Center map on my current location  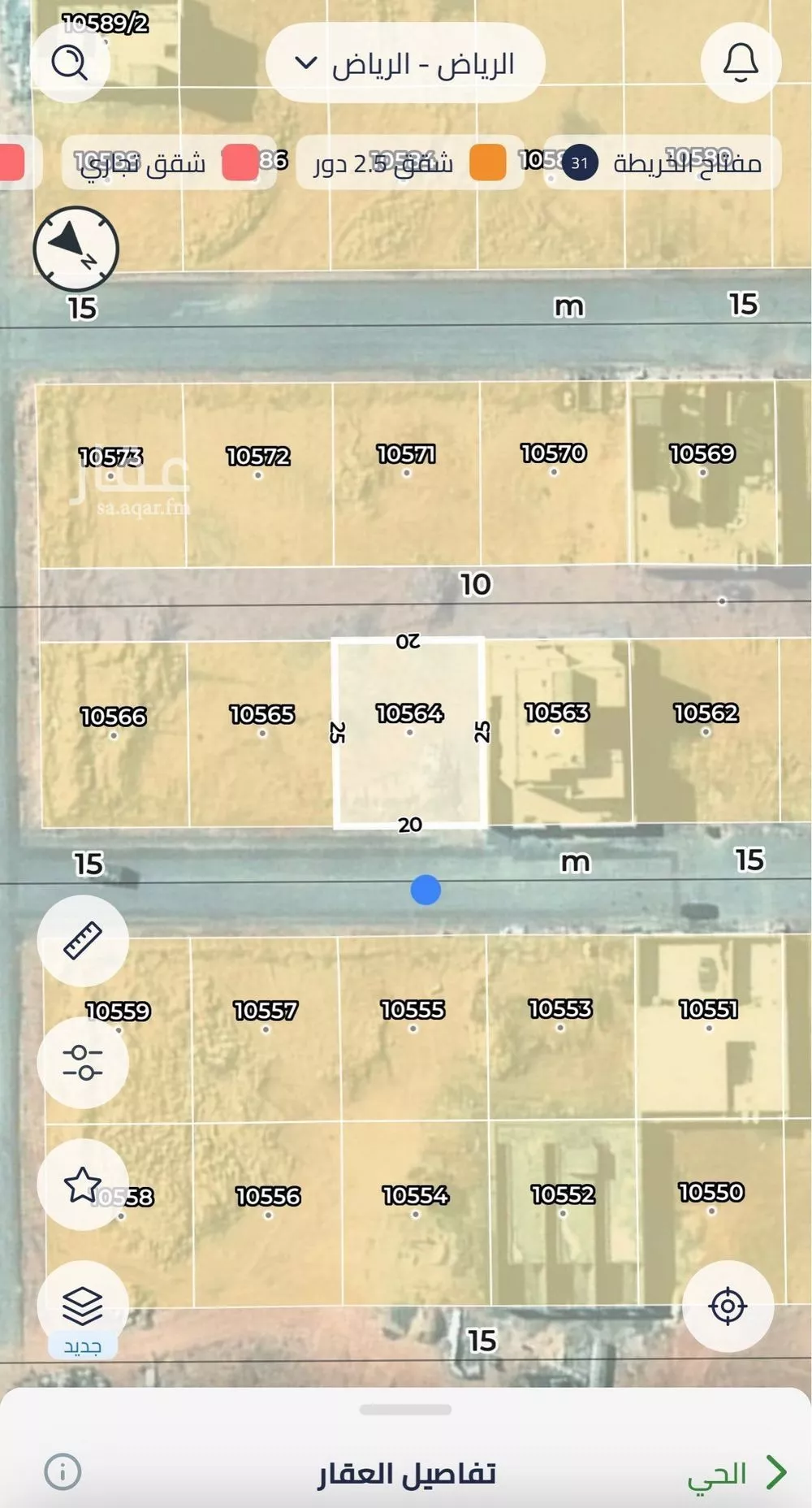pyautogui.click(x=728, y=1306)
